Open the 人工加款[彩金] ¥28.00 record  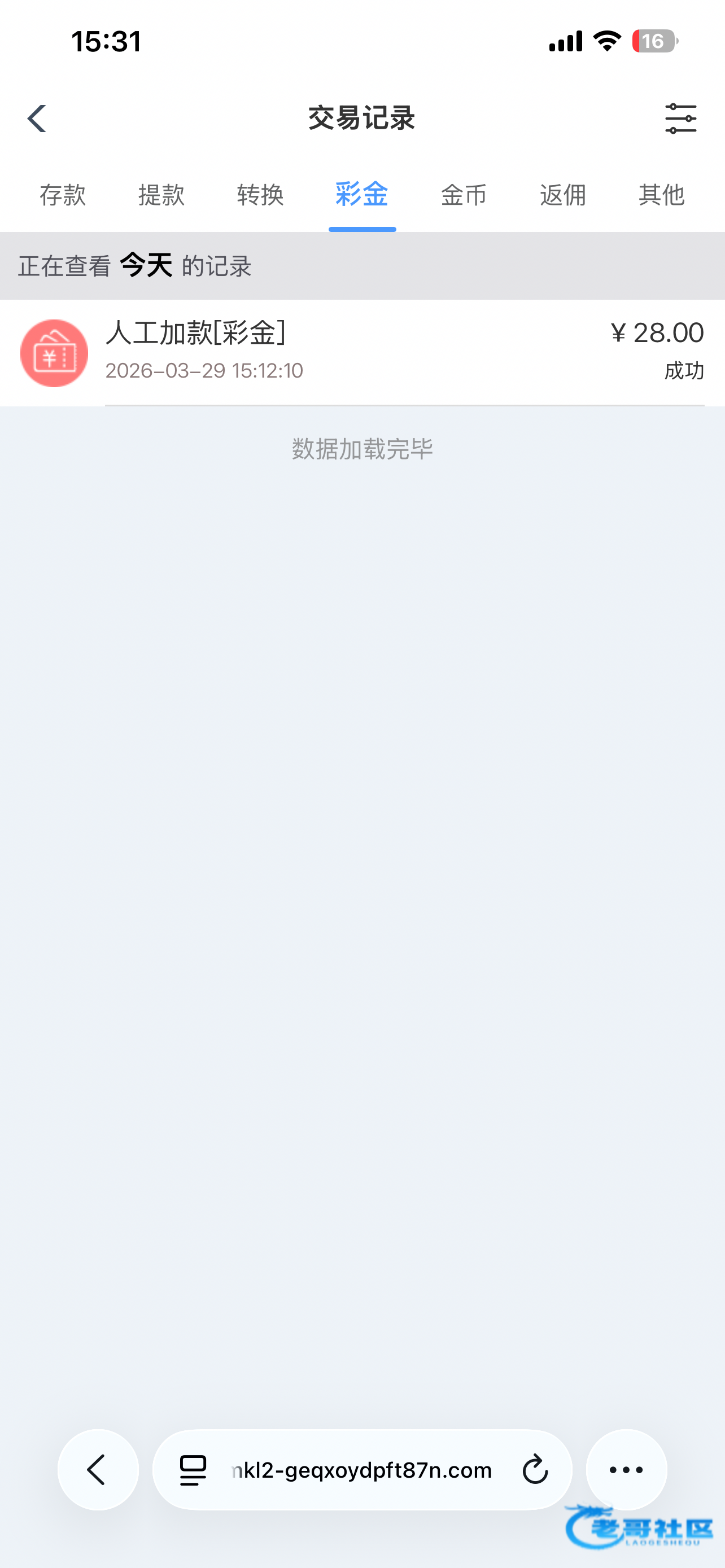pyautogui.click(x=362, y=353)
